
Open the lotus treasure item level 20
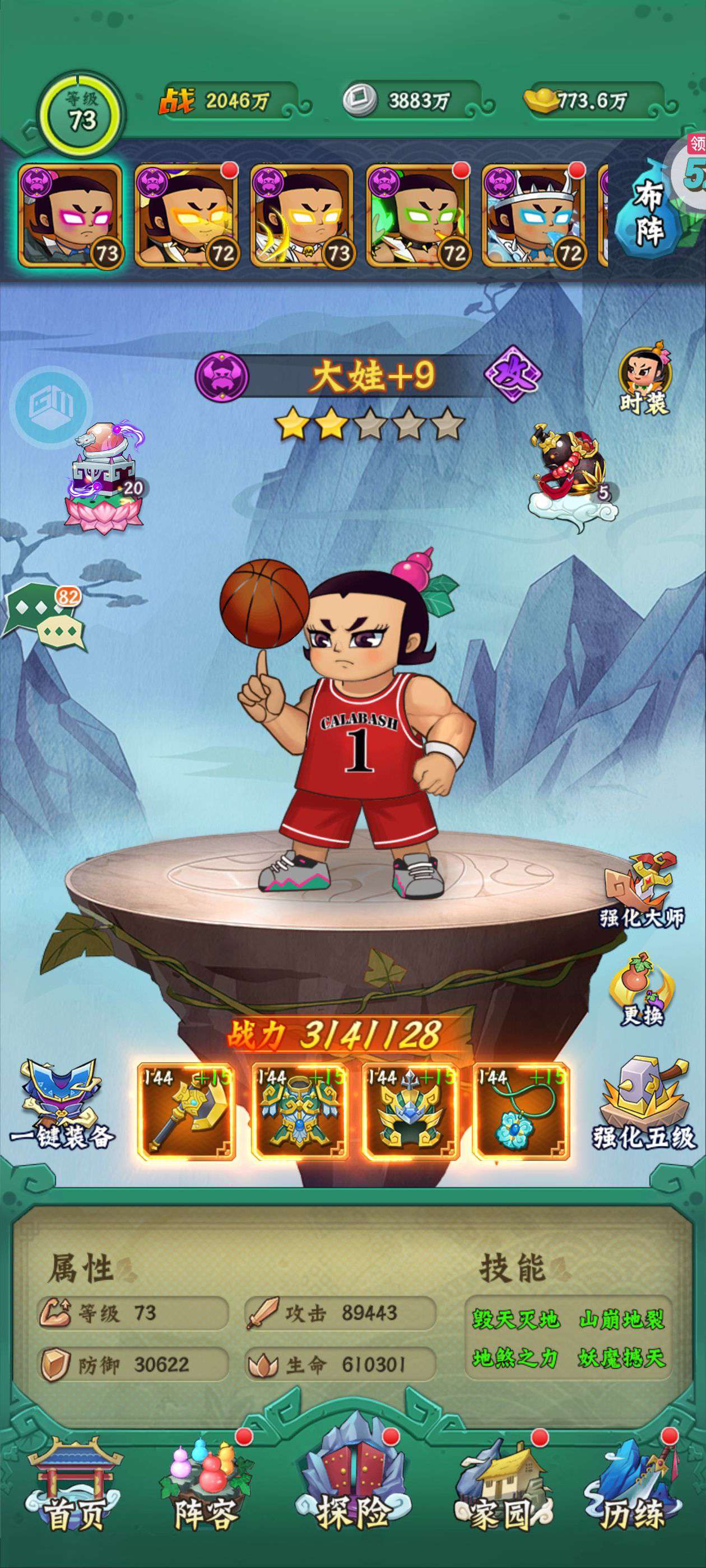[105, 478]
